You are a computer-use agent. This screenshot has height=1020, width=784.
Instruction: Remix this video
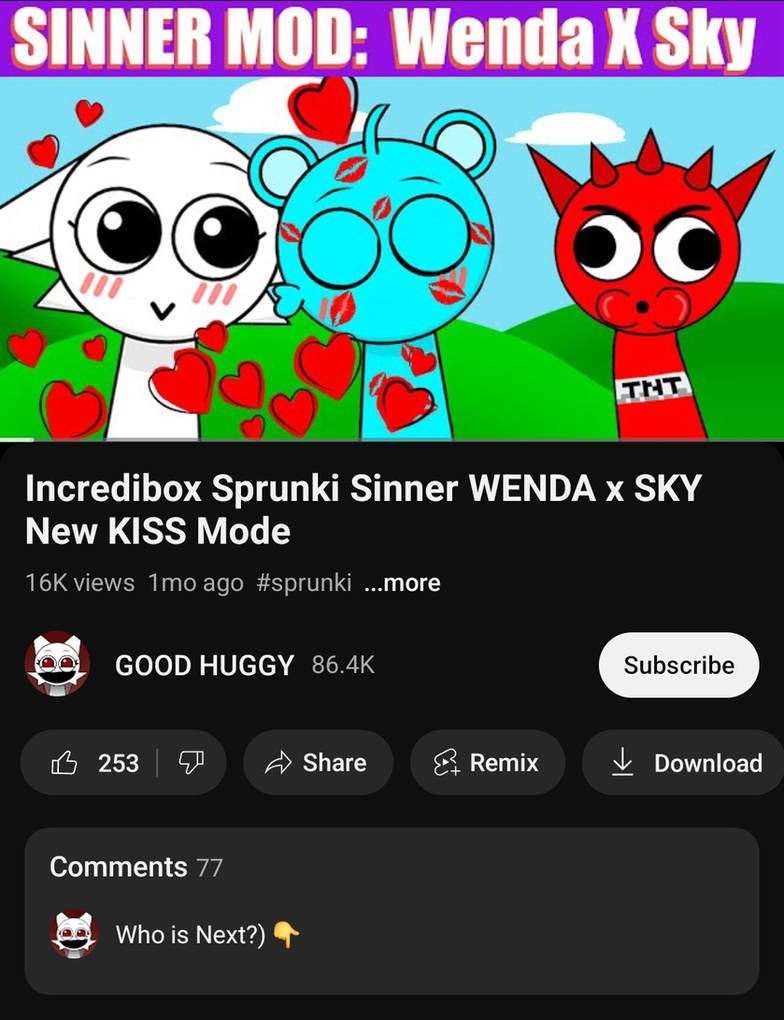coord(487,763)
